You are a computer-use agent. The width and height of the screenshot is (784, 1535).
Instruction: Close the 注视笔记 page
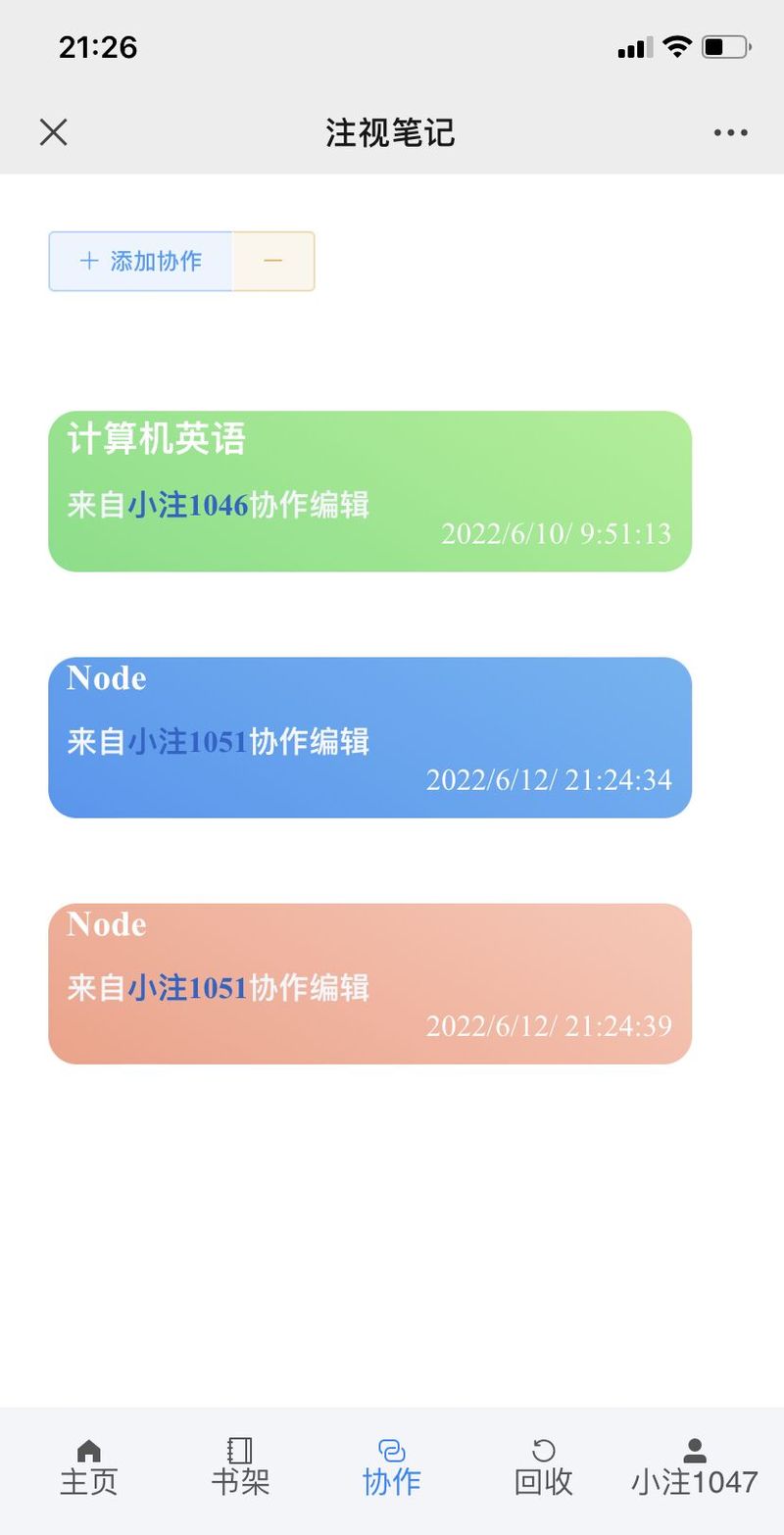click(53, 132)
